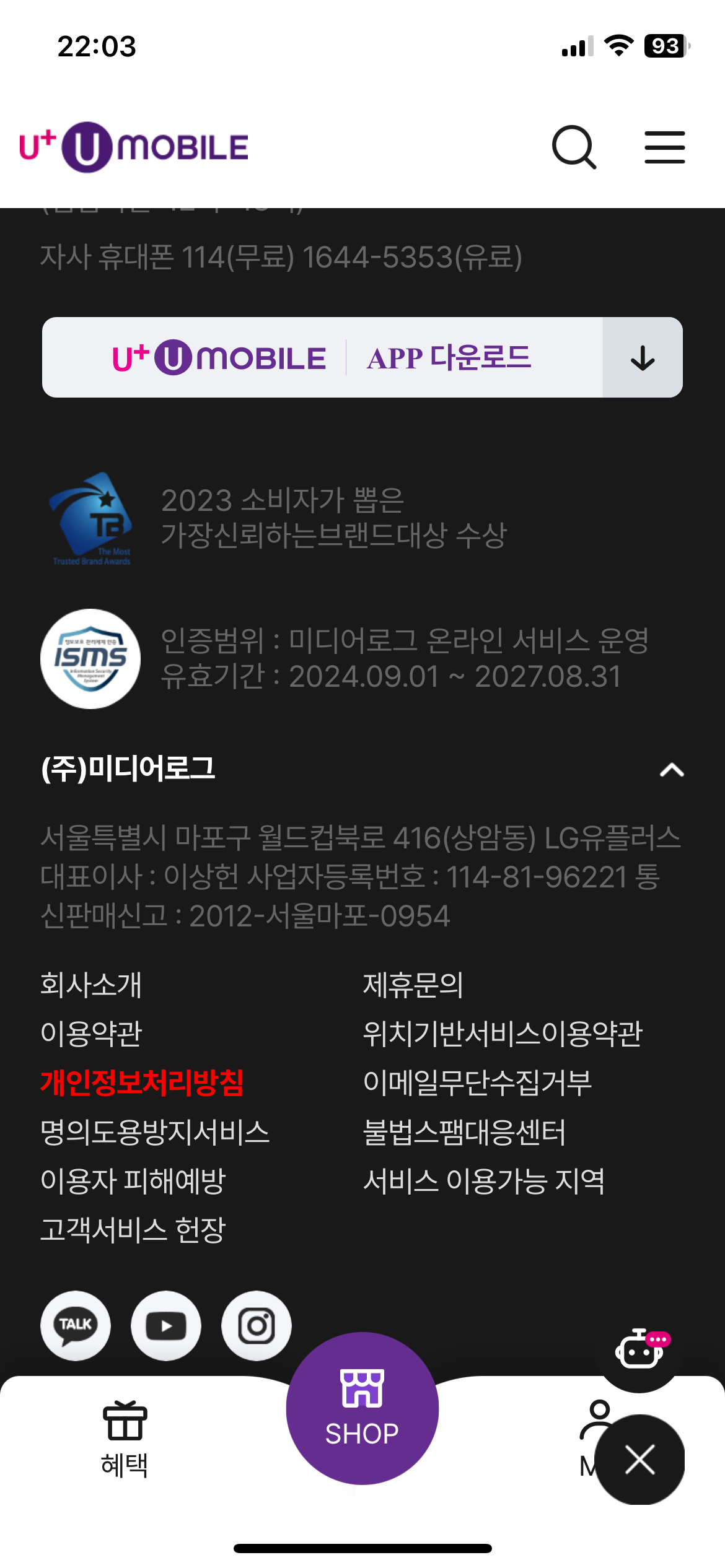Open the 이용약관 link
The image size is (725, 1568).
pos(91,1034)
